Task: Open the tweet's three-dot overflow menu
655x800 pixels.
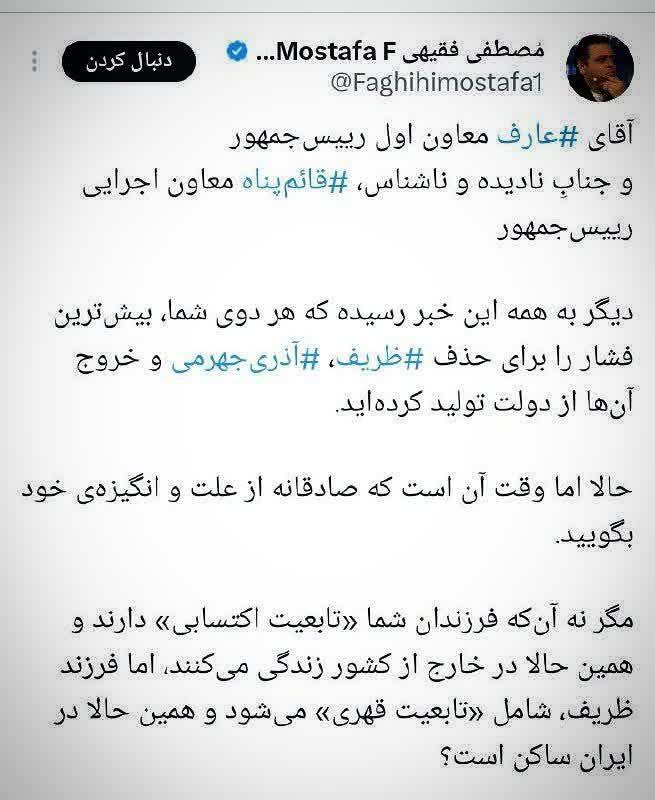Action: click(x=33, y=63)
